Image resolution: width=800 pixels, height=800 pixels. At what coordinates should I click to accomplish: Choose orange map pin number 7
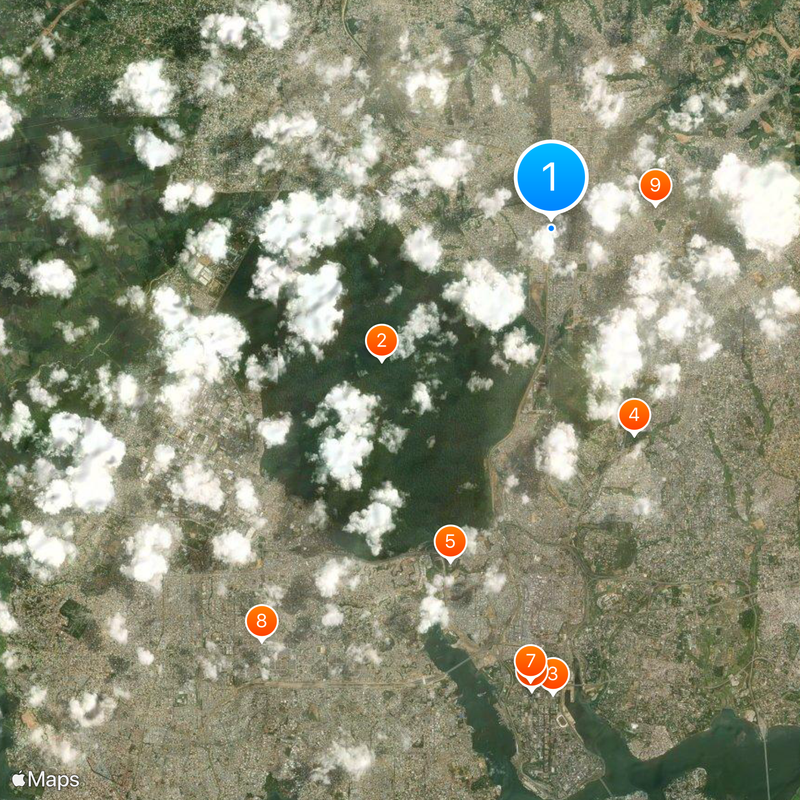coord(529,661)
